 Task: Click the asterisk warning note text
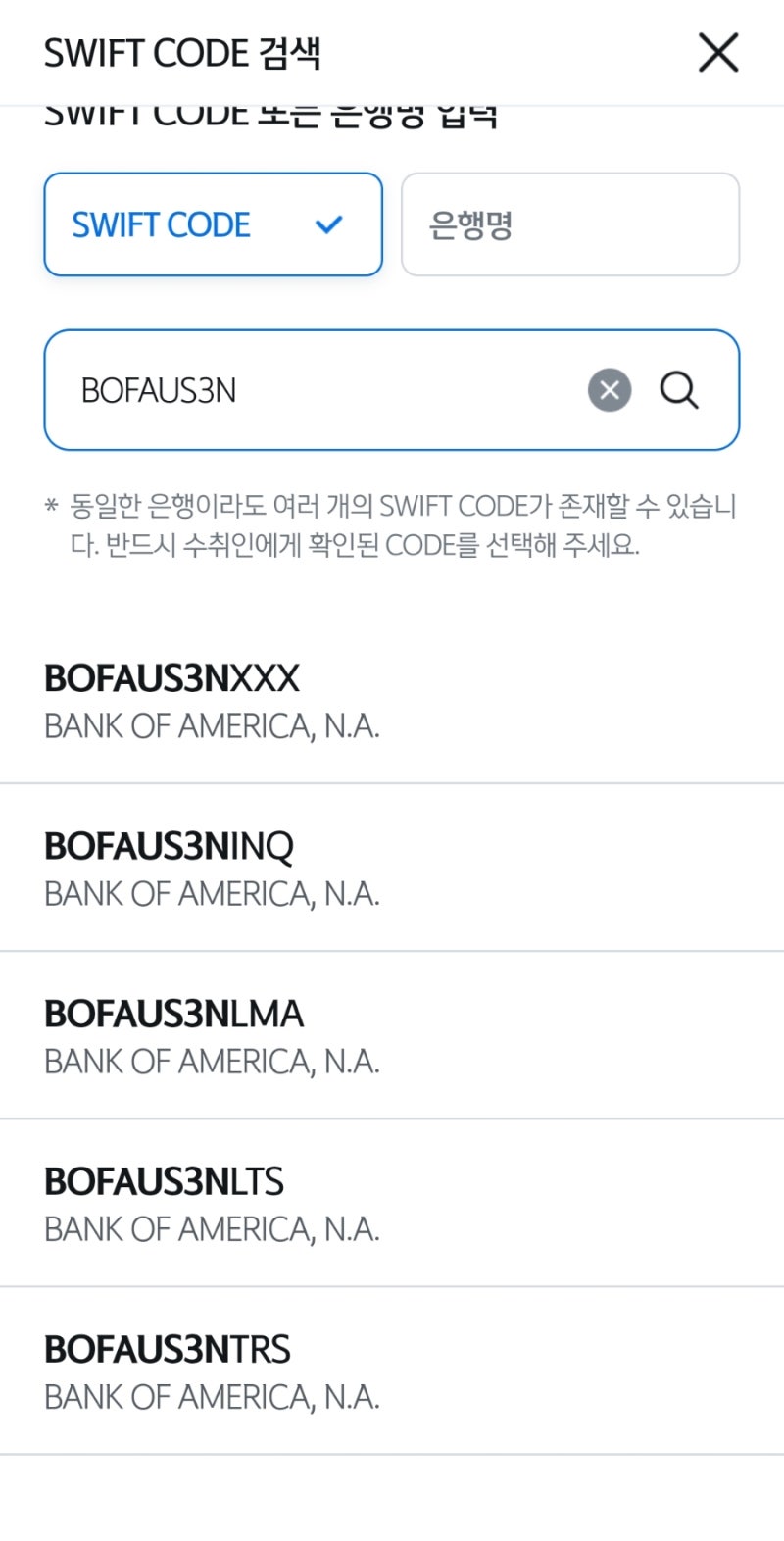pos(392,526)
